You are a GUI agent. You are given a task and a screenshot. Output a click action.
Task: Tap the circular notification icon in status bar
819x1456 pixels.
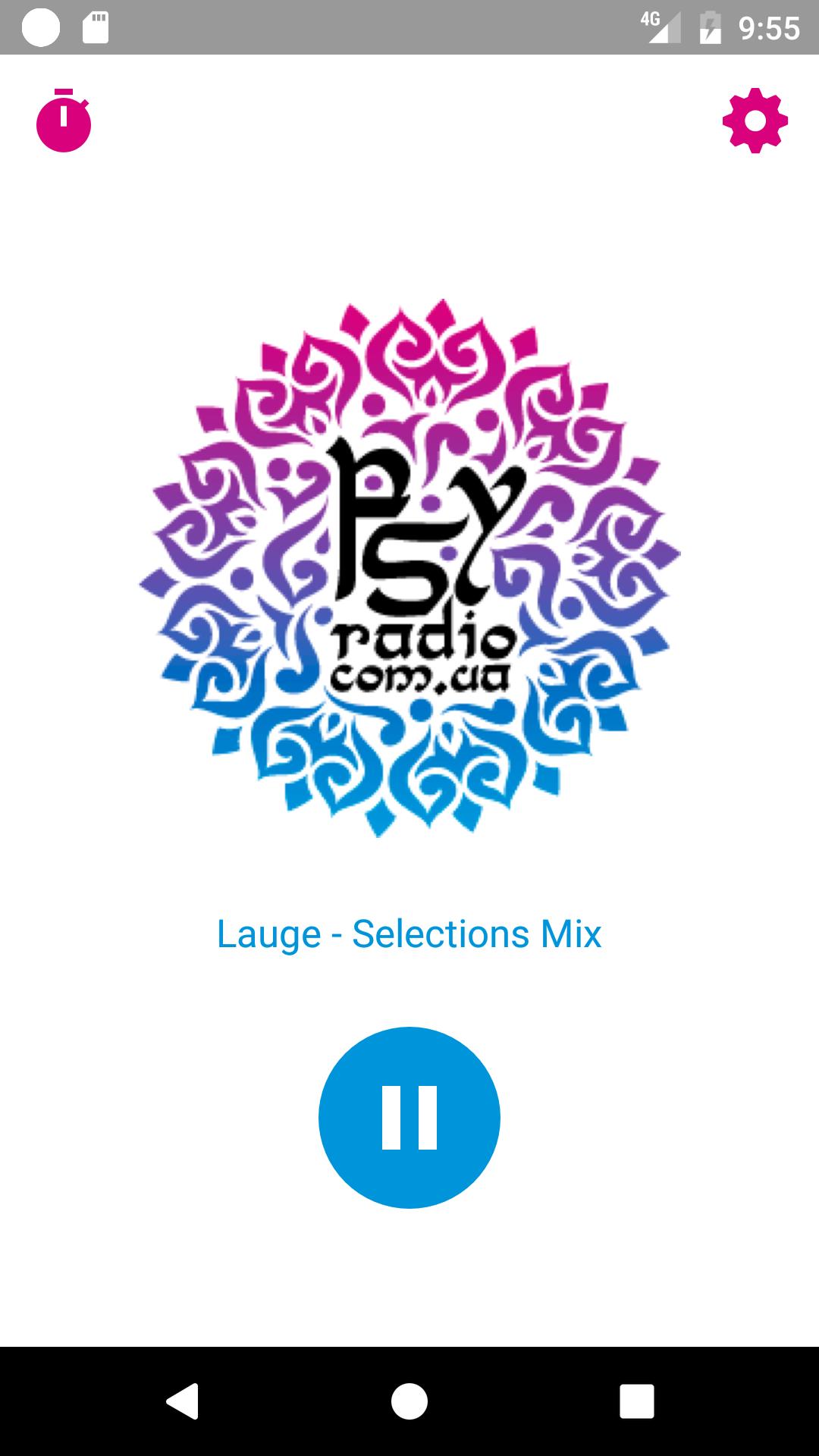tap(39, 27)
